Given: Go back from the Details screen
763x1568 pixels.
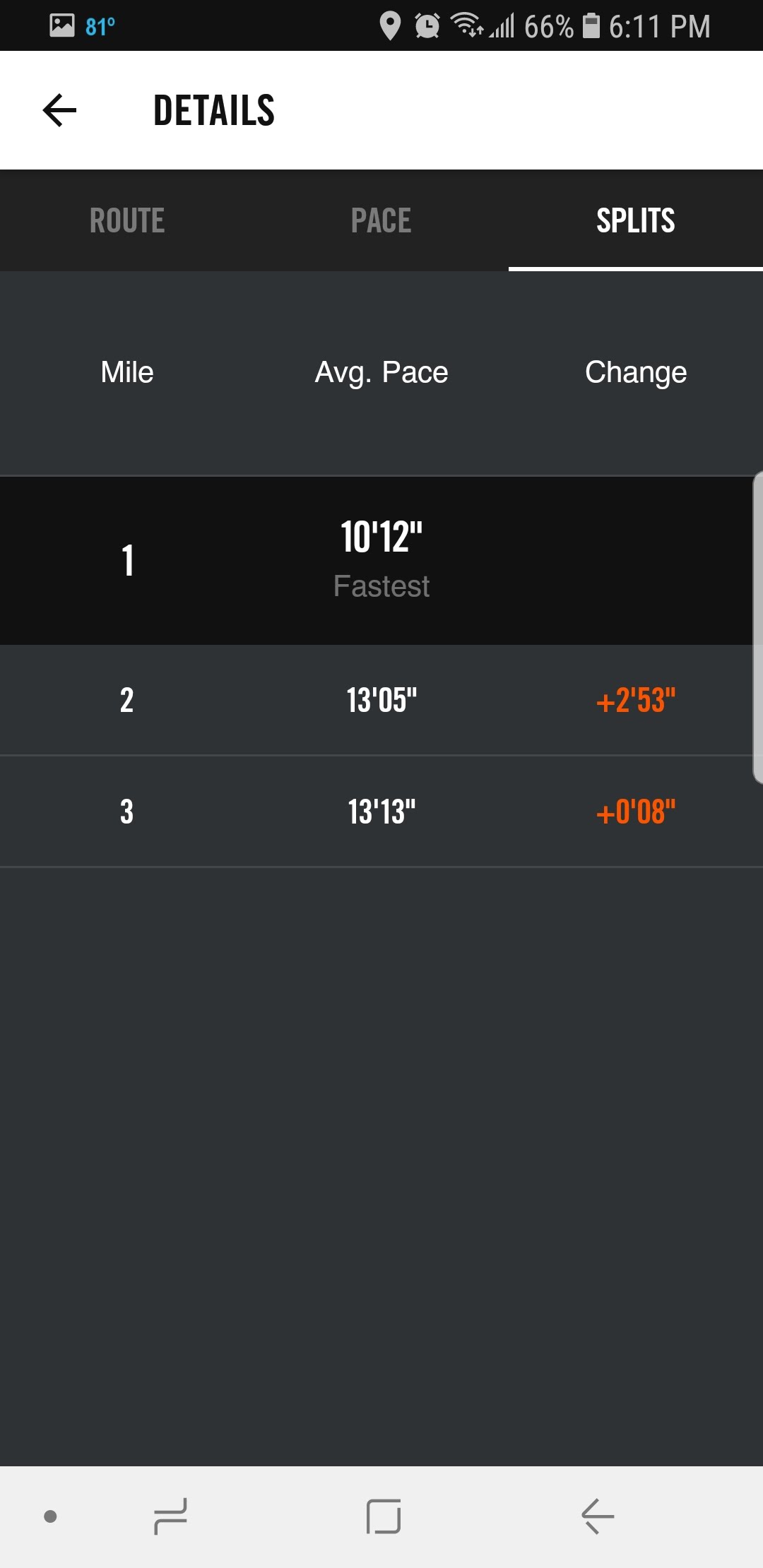Looking at the screenshot, I should point(60,110).
